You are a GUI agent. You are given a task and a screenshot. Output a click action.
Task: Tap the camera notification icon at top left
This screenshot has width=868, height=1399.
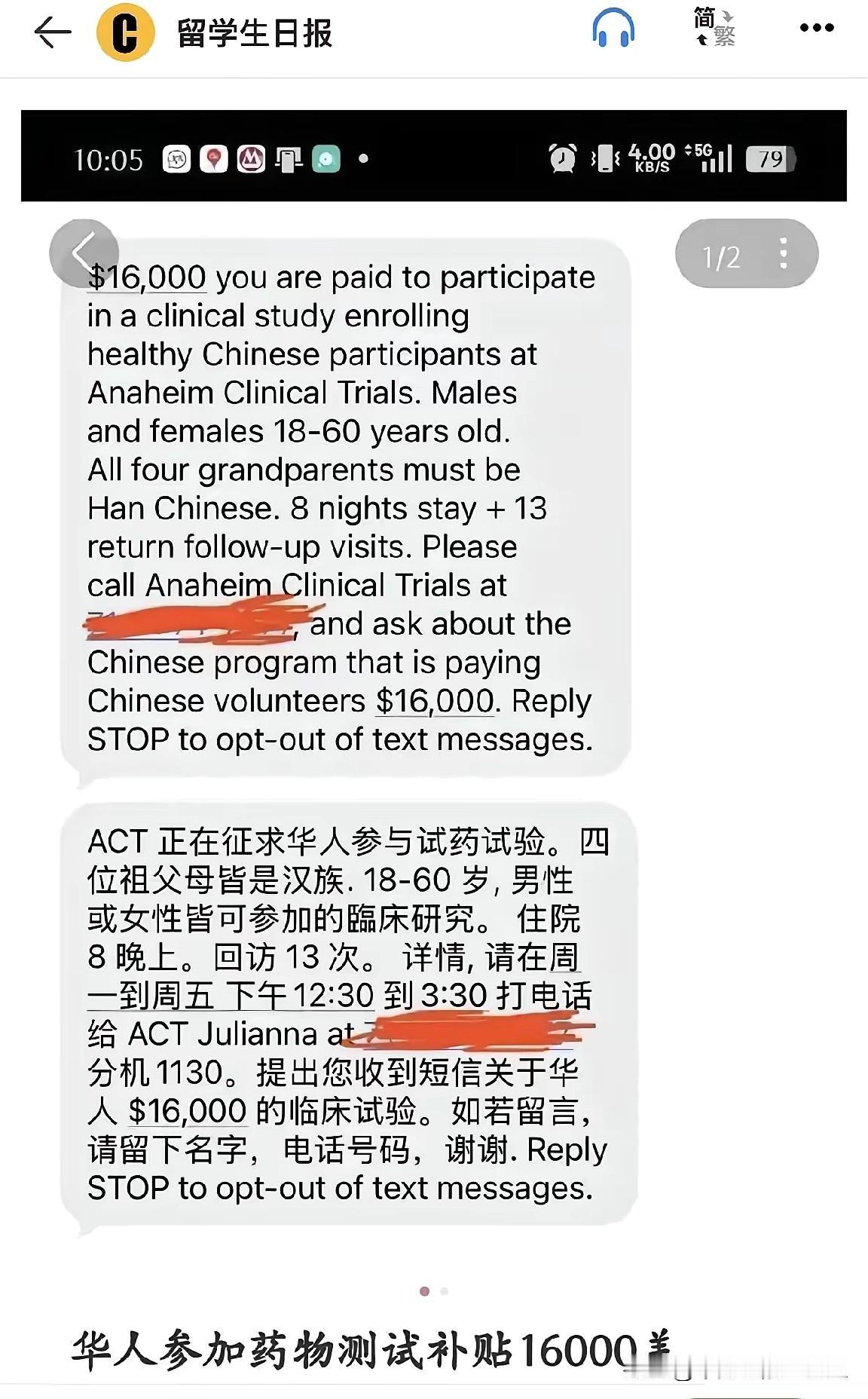tap(176, 159)
